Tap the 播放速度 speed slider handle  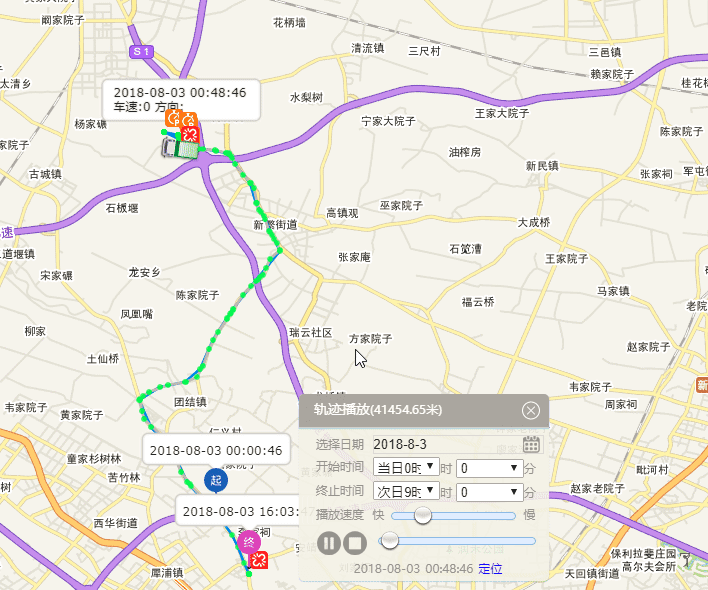coord(423,515)
